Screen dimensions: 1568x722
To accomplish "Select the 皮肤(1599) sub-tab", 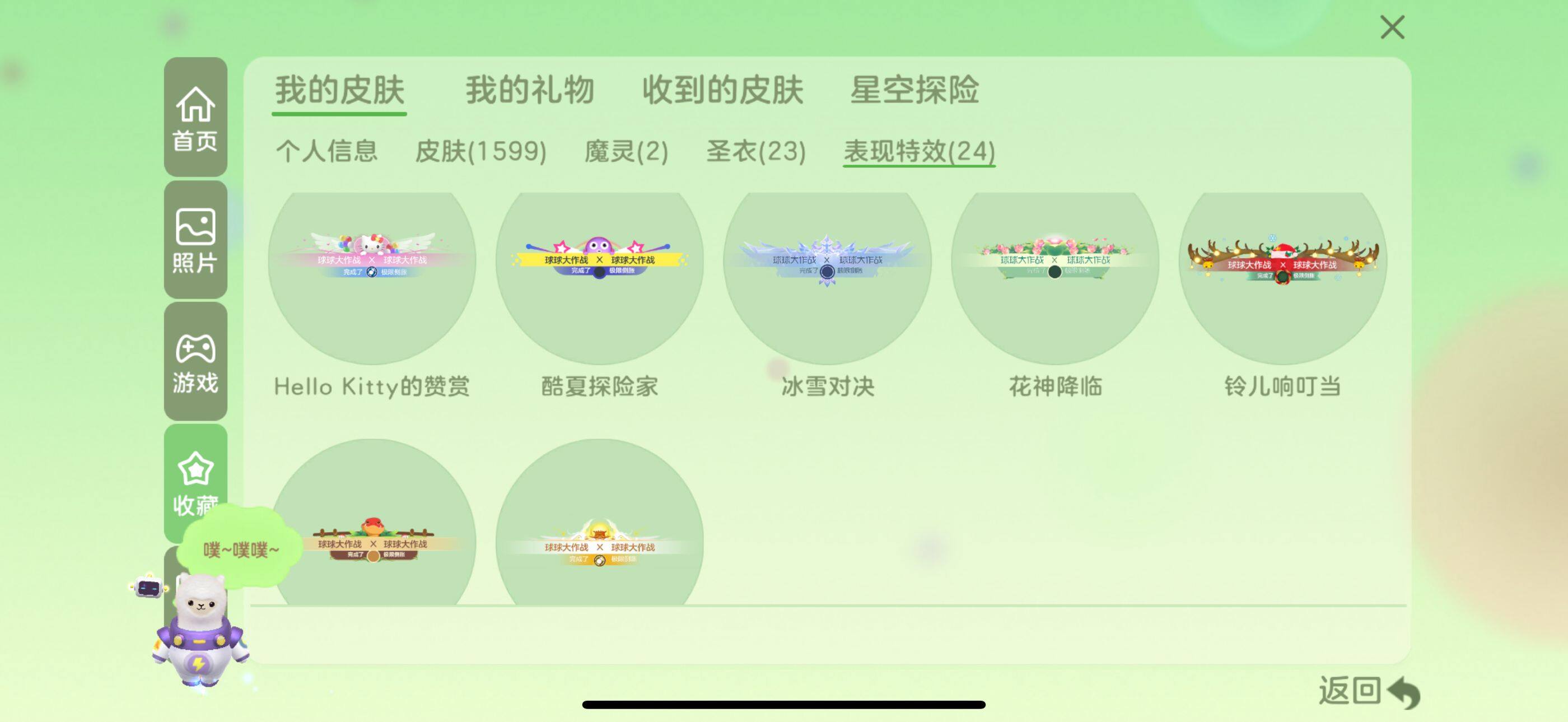I will pyautogui.click(x=480, y=151).
